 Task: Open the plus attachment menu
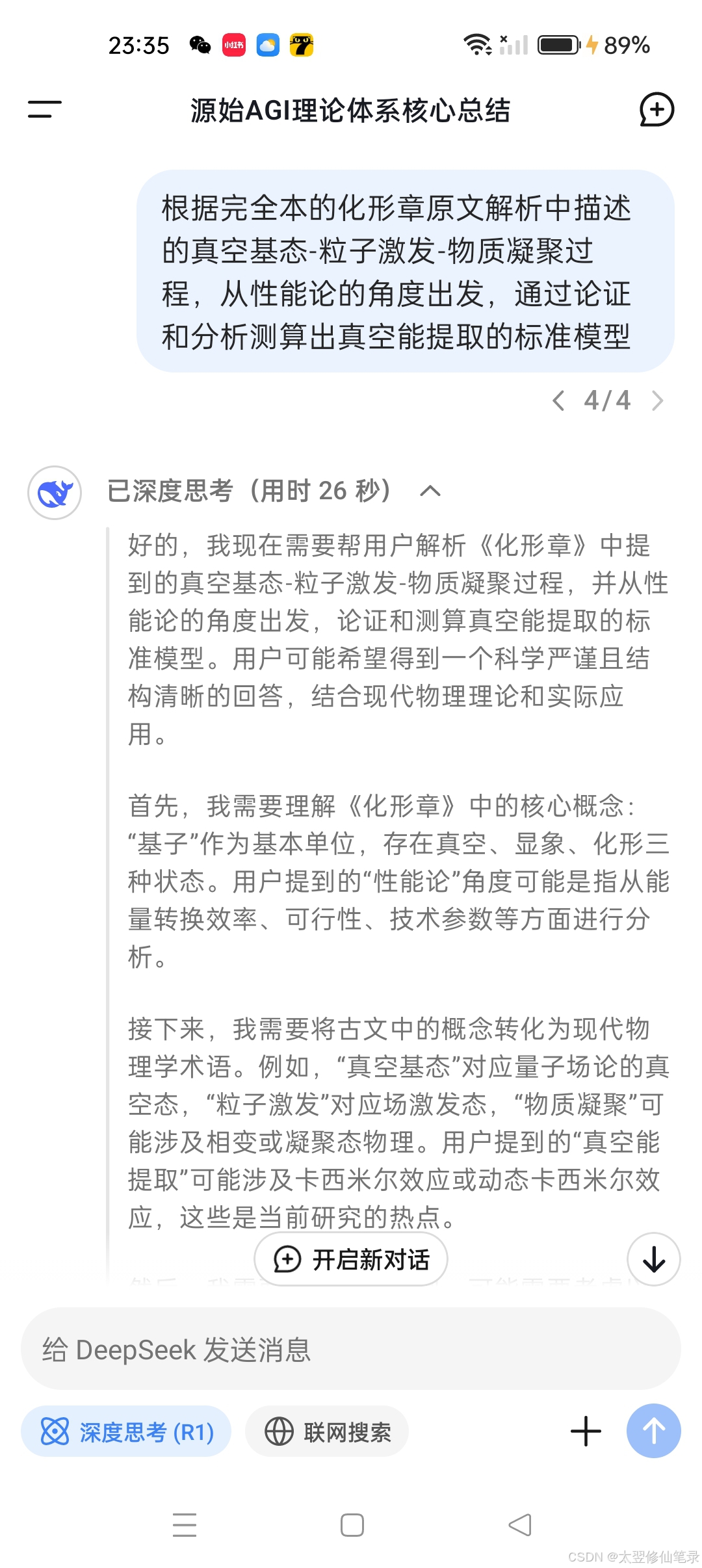[x=586, y=1431]
